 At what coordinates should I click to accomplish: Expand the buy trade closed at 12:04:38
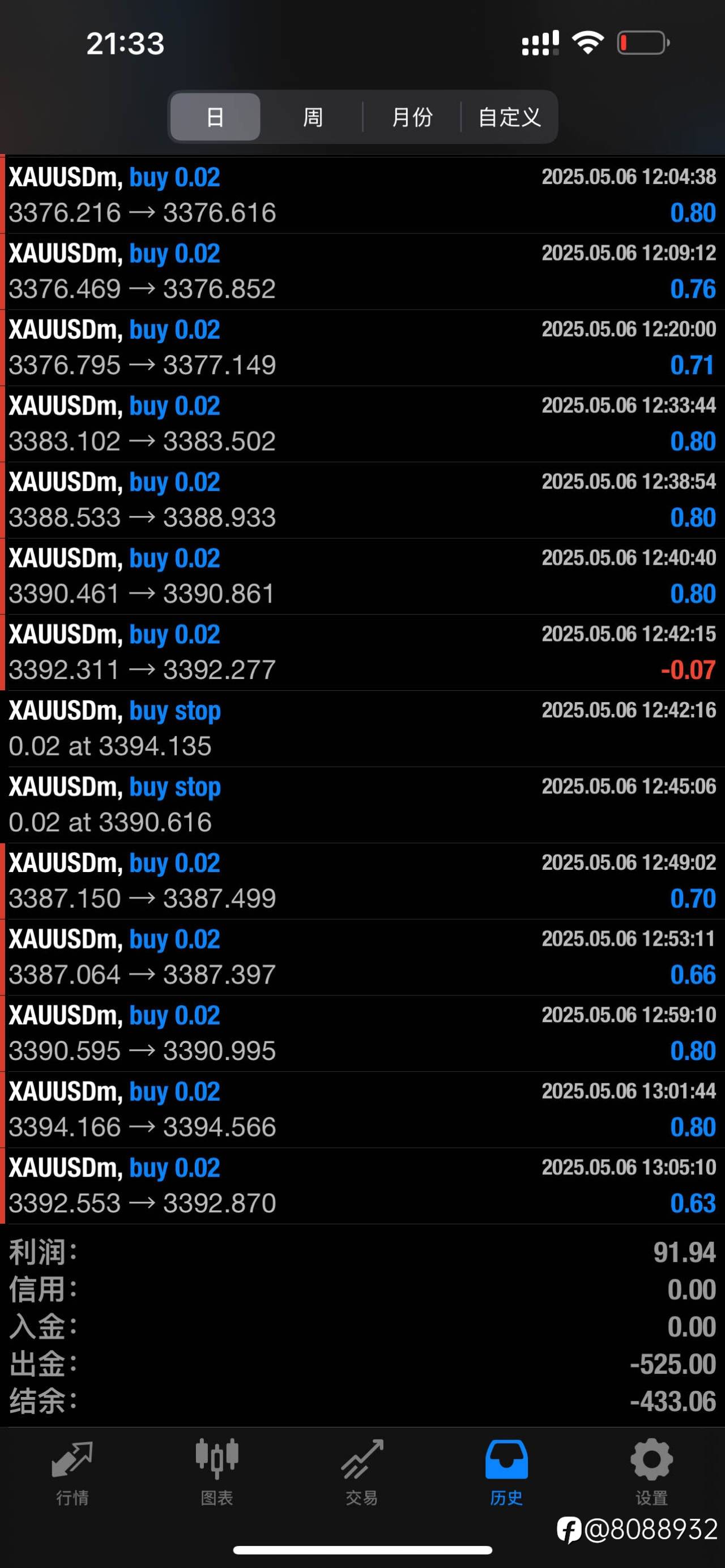pyautogui.click(x=362, y=195)
